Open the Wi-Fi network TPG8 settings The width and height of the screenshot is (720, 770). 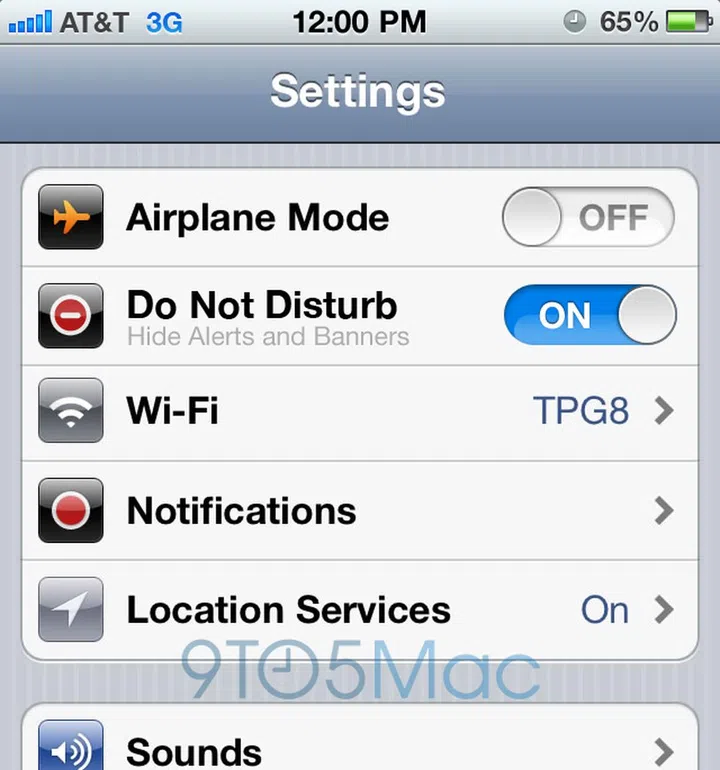[581, 411]
